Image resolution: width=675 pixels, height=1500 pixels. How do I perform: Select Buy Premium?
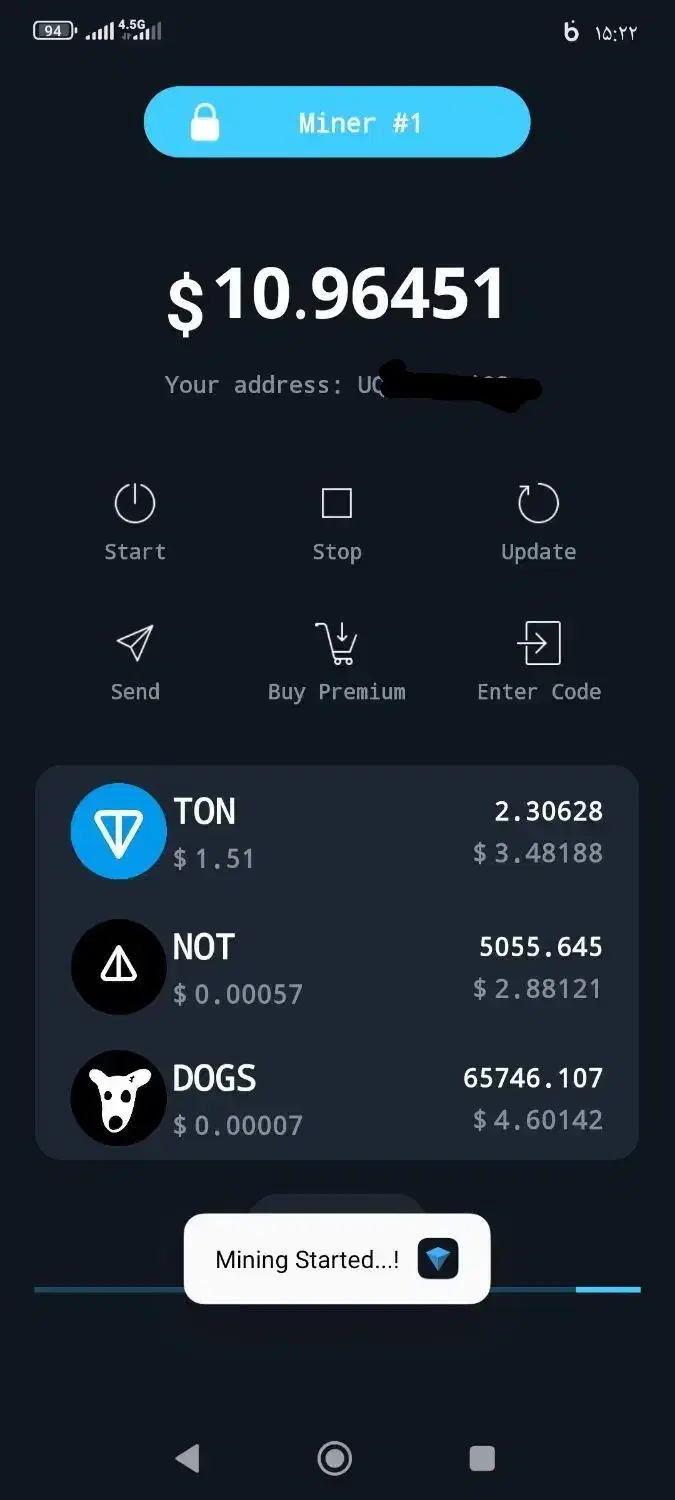click(x=337, y=661)
